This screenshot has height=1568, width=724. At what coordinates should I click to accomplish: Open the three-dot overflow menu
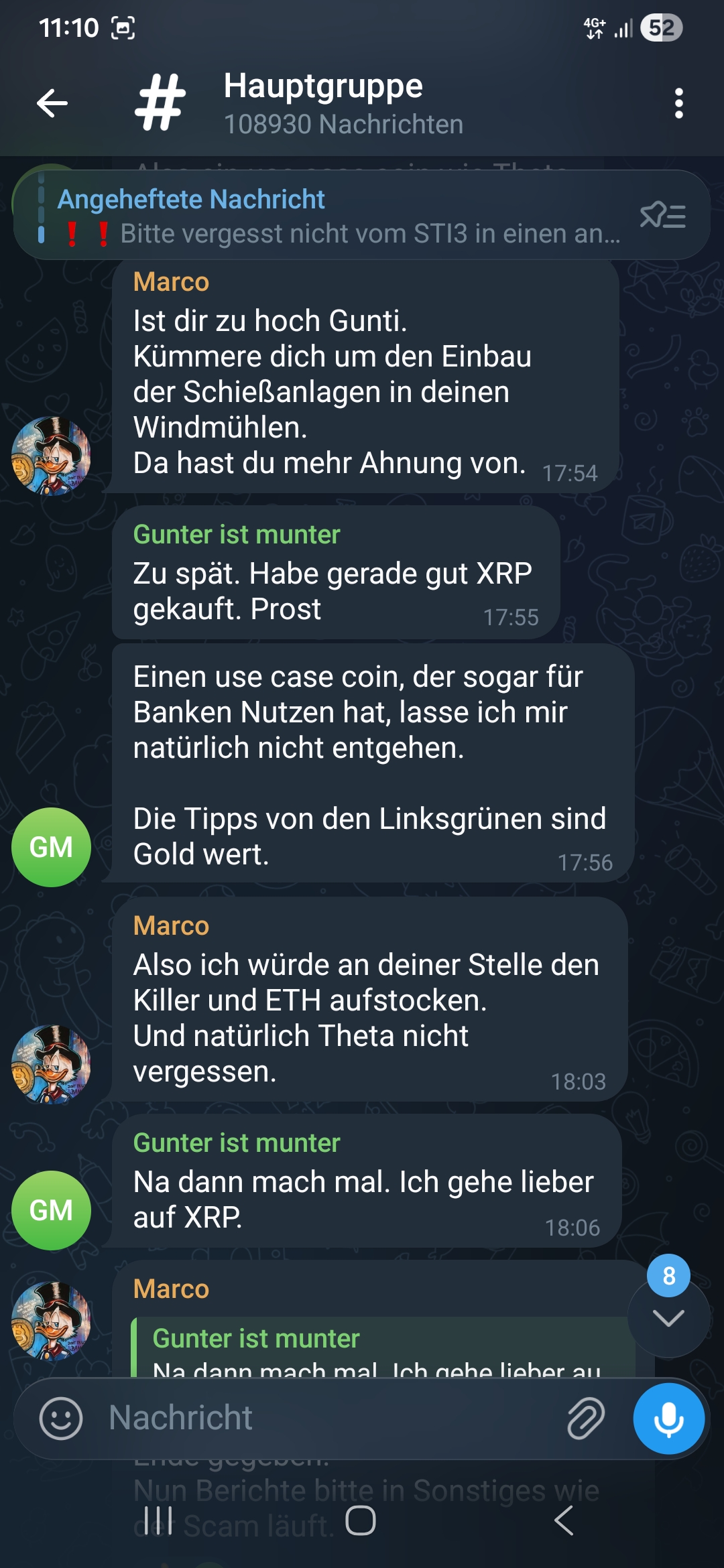coord(678,103)
